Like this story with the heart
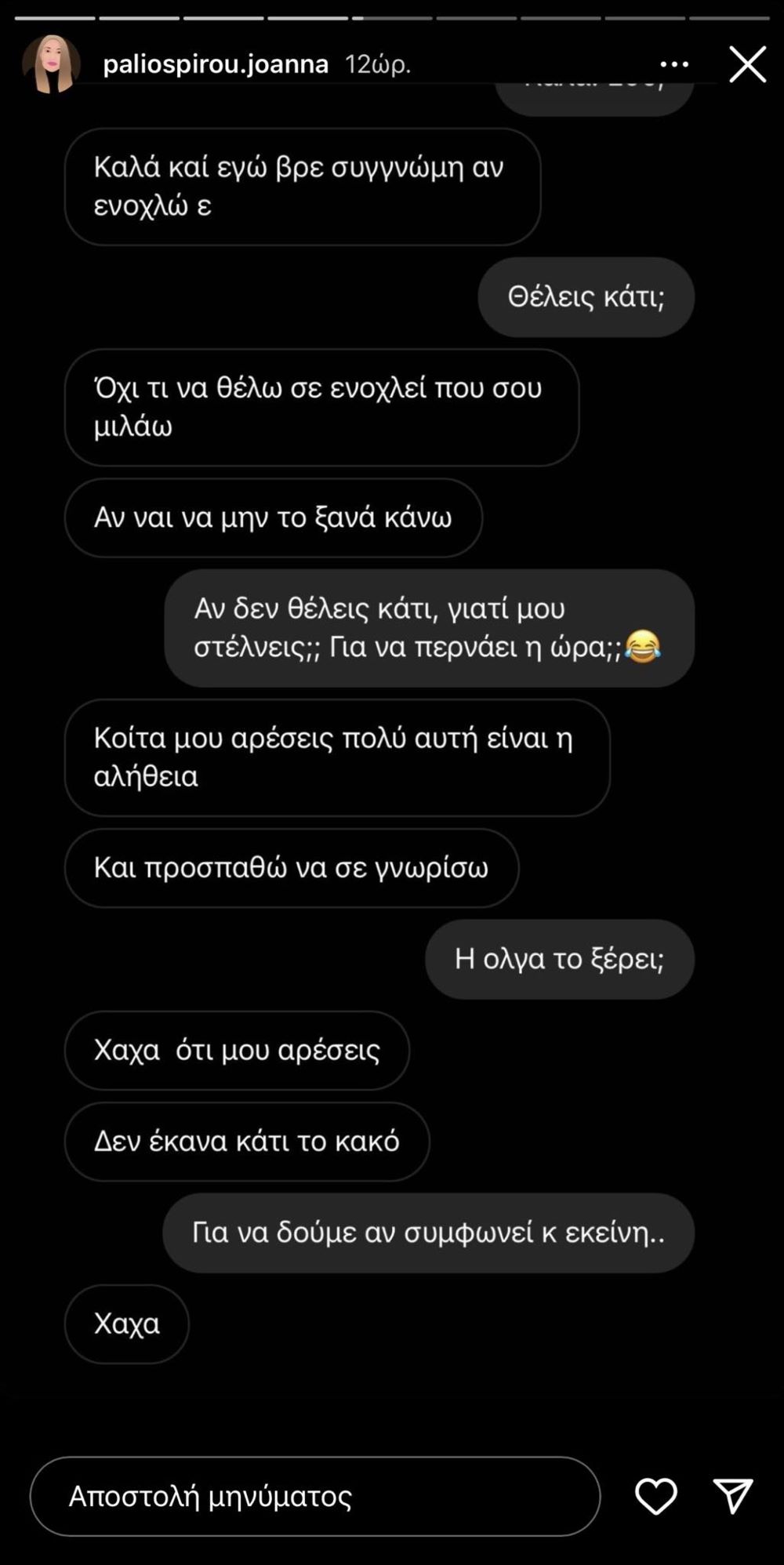The width and height of the screenshot is (784, 1565). coord(655,1496)
